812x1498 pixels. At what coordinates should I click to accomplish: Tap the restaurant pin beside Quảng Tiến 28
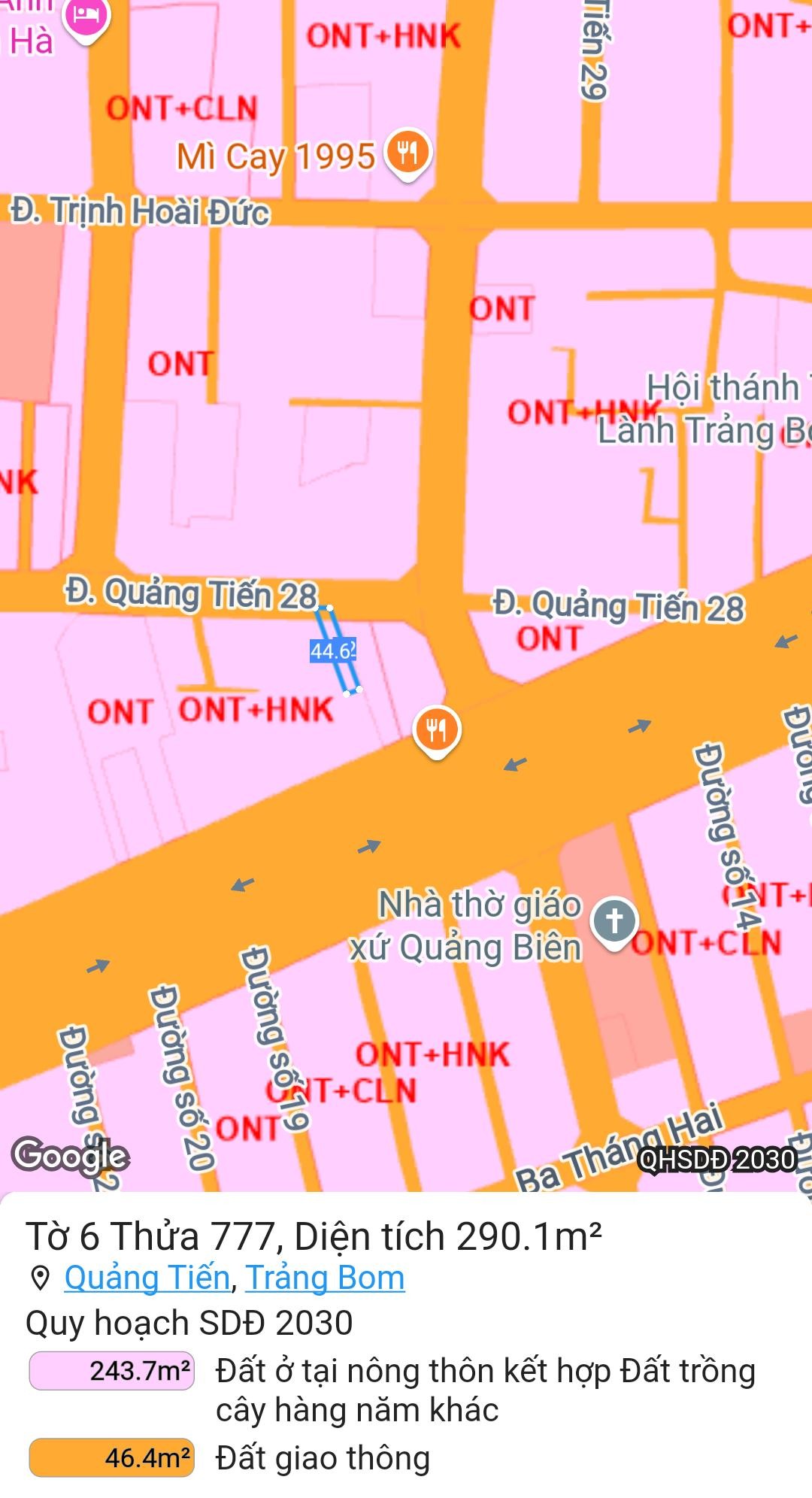pos(436,730)
